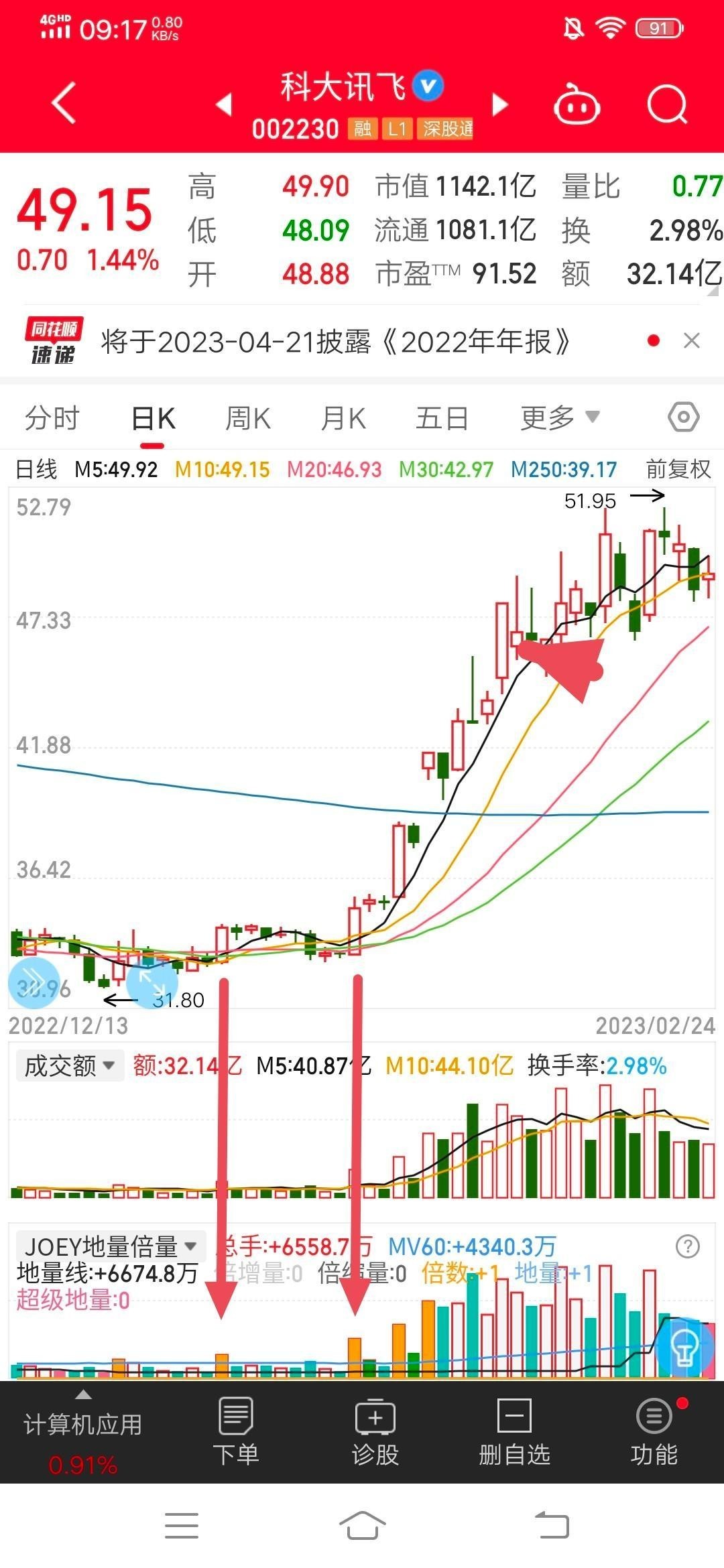
Task: Select the 周K chart tab
Action: [x=248, y=419]
